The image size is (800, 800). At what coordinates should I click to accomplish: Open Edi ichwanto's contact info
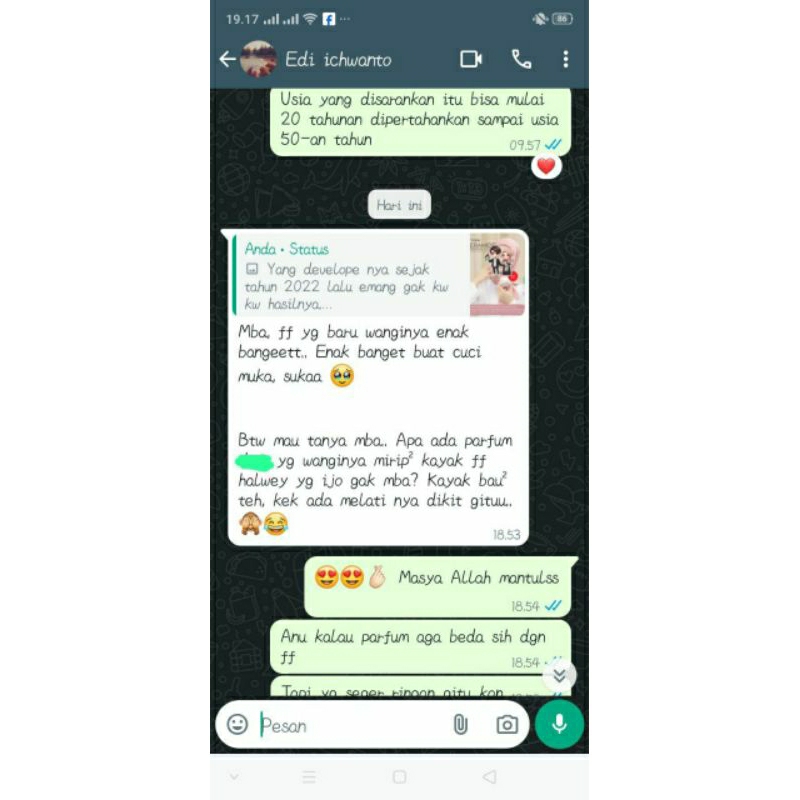pos(338,59)
